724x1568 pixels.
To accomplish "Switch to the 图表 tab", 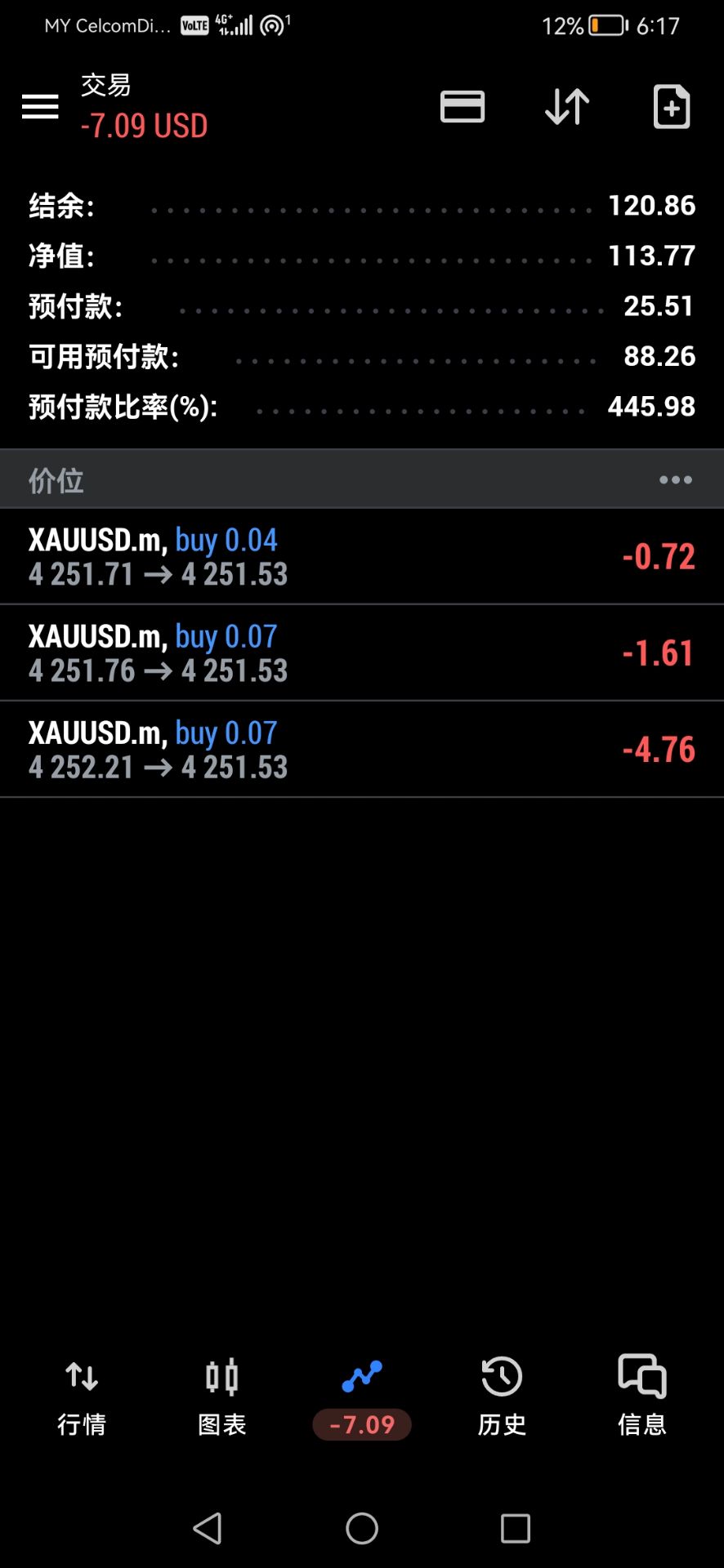I will click(222, 1397).
